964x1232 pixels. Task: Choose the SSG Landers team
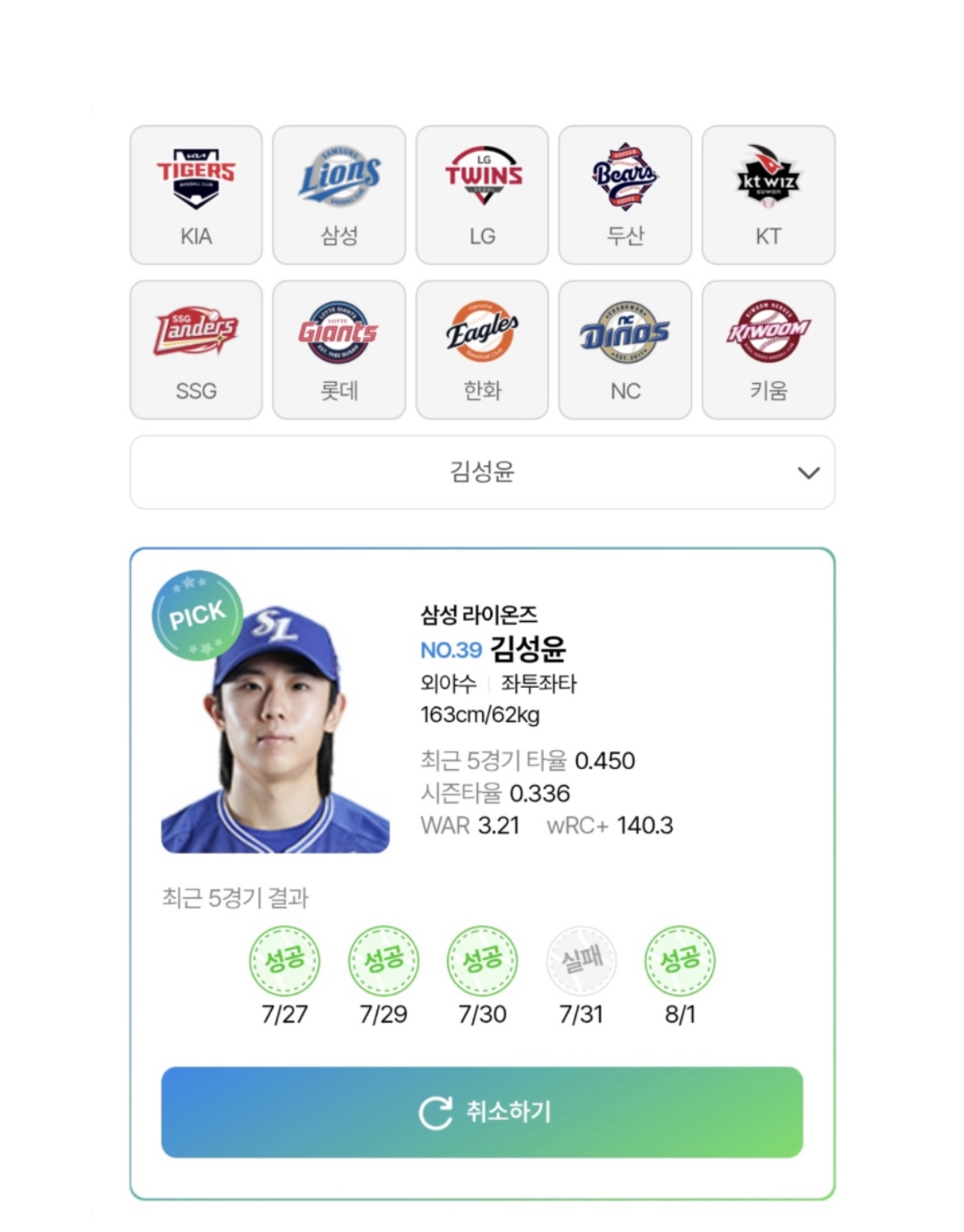point(196,350)
